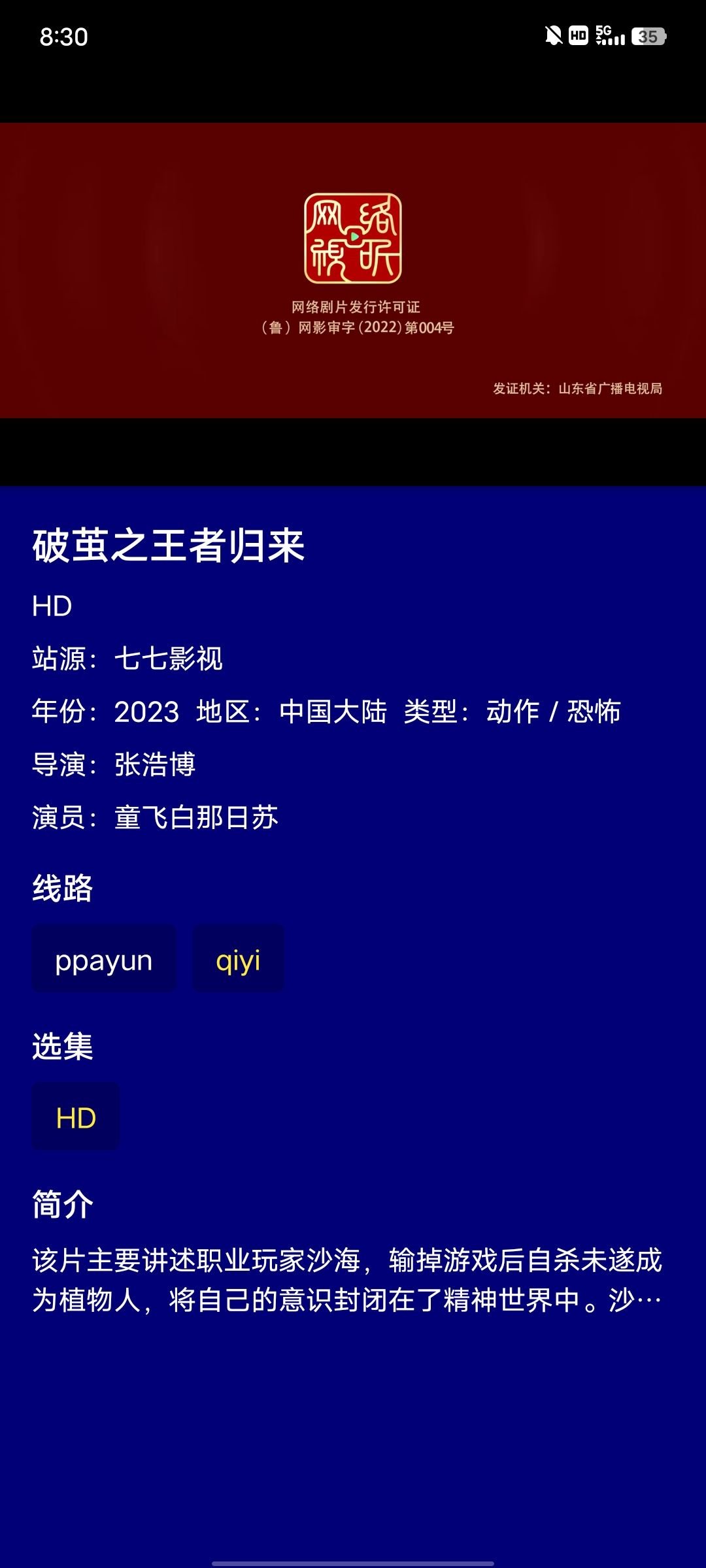
Task: Expand the truncated 简介 description
Action: [348, 1280]
